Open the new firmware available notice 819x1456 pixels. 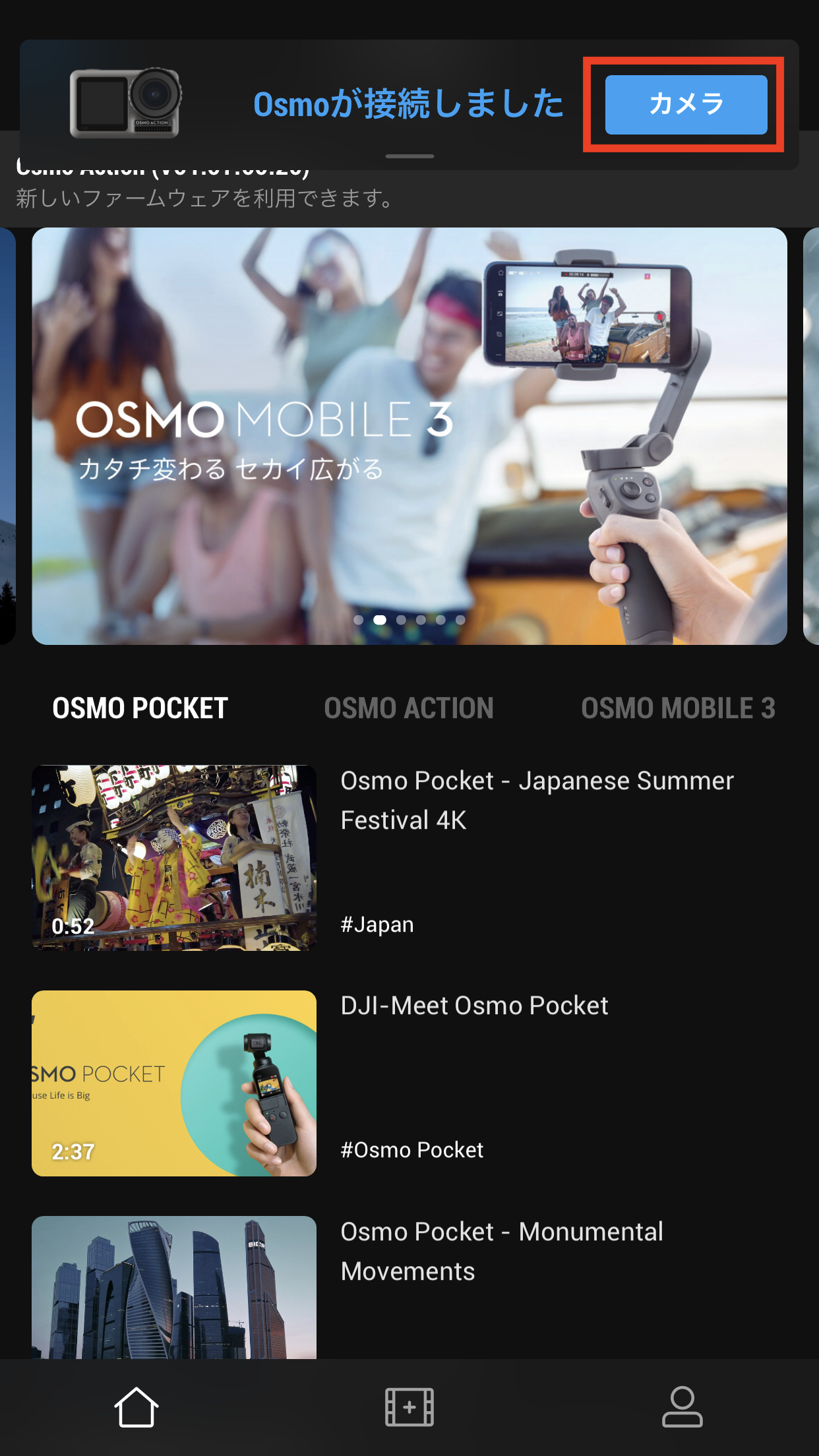click(204, 198)
